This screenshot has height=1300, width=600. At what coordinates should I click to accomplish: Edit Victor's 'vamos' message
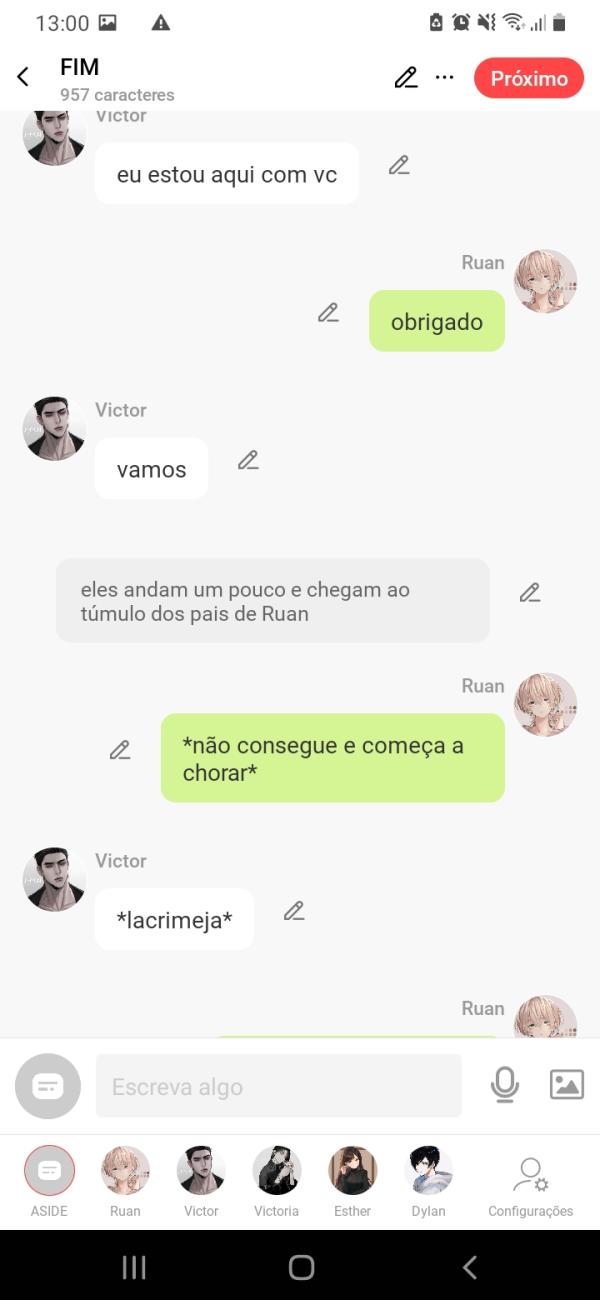tap(248, 460)
